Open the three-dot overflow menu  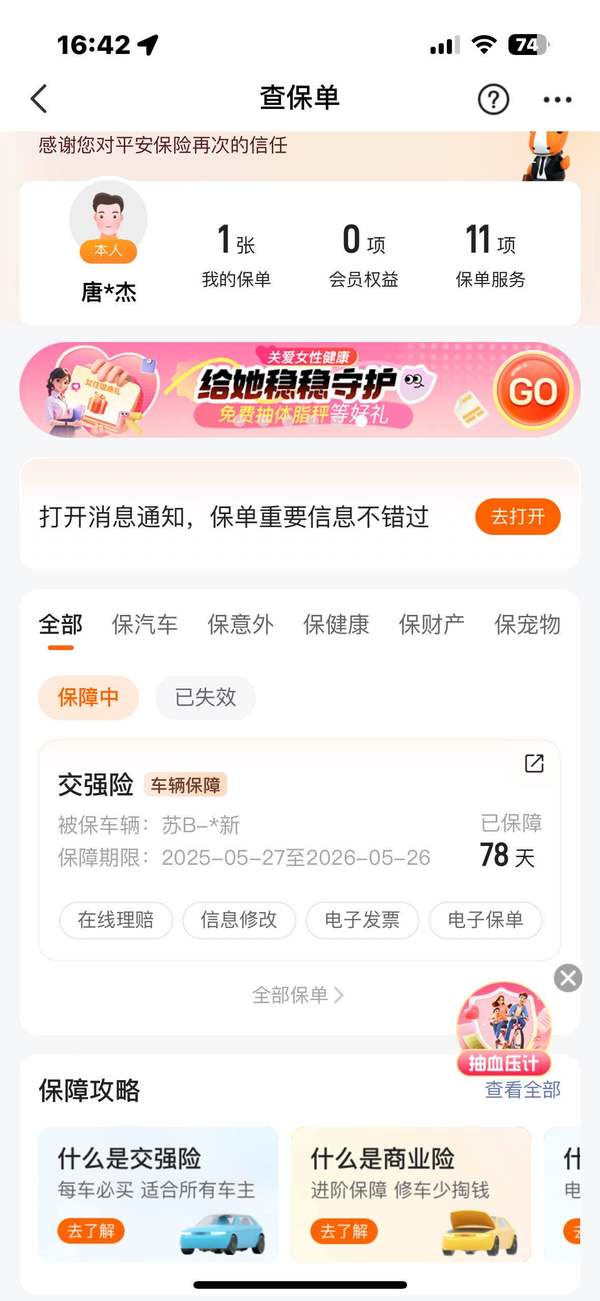coord(557,99)
